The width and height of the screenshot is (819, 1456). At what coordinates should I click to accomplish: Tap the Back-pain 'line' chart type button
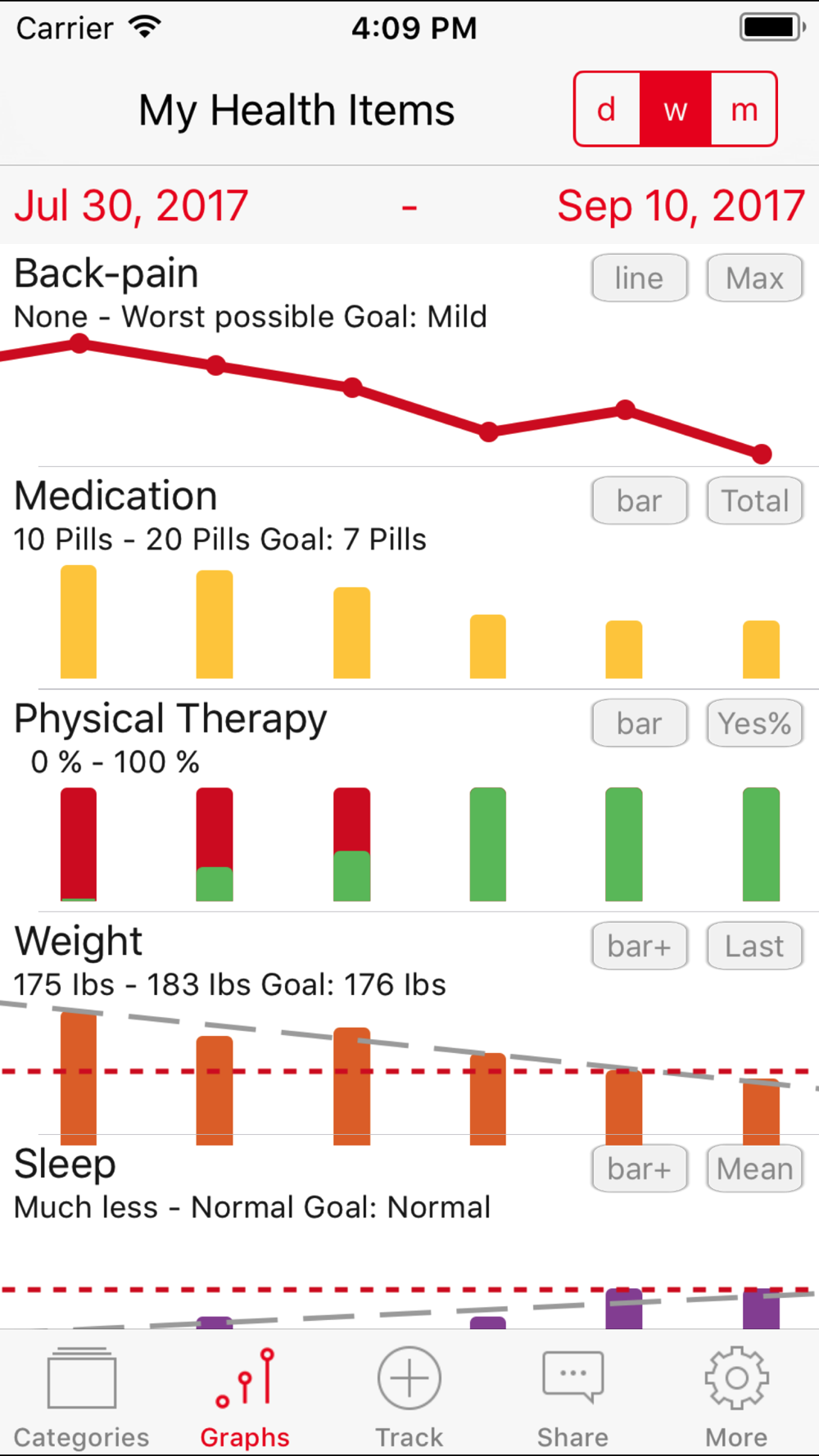pos(640,278)
